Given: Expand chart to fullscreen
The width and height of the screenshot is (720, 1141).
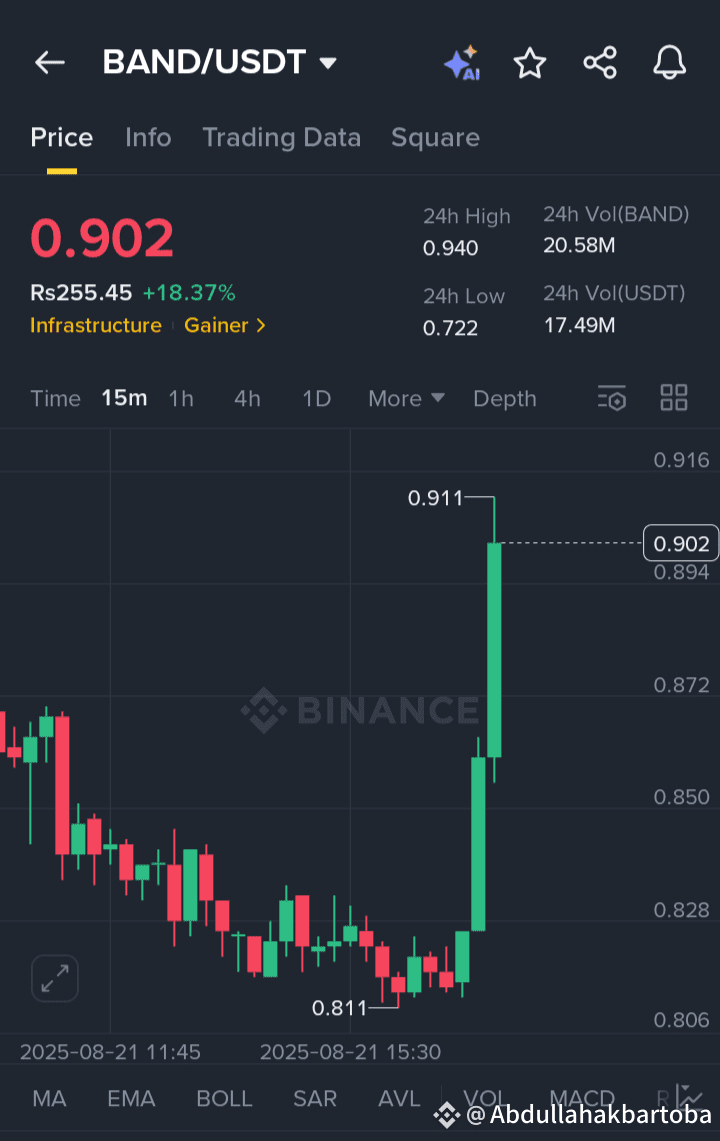Looking at the screenshot, I should pyautogui.click(x=55, y=978).
